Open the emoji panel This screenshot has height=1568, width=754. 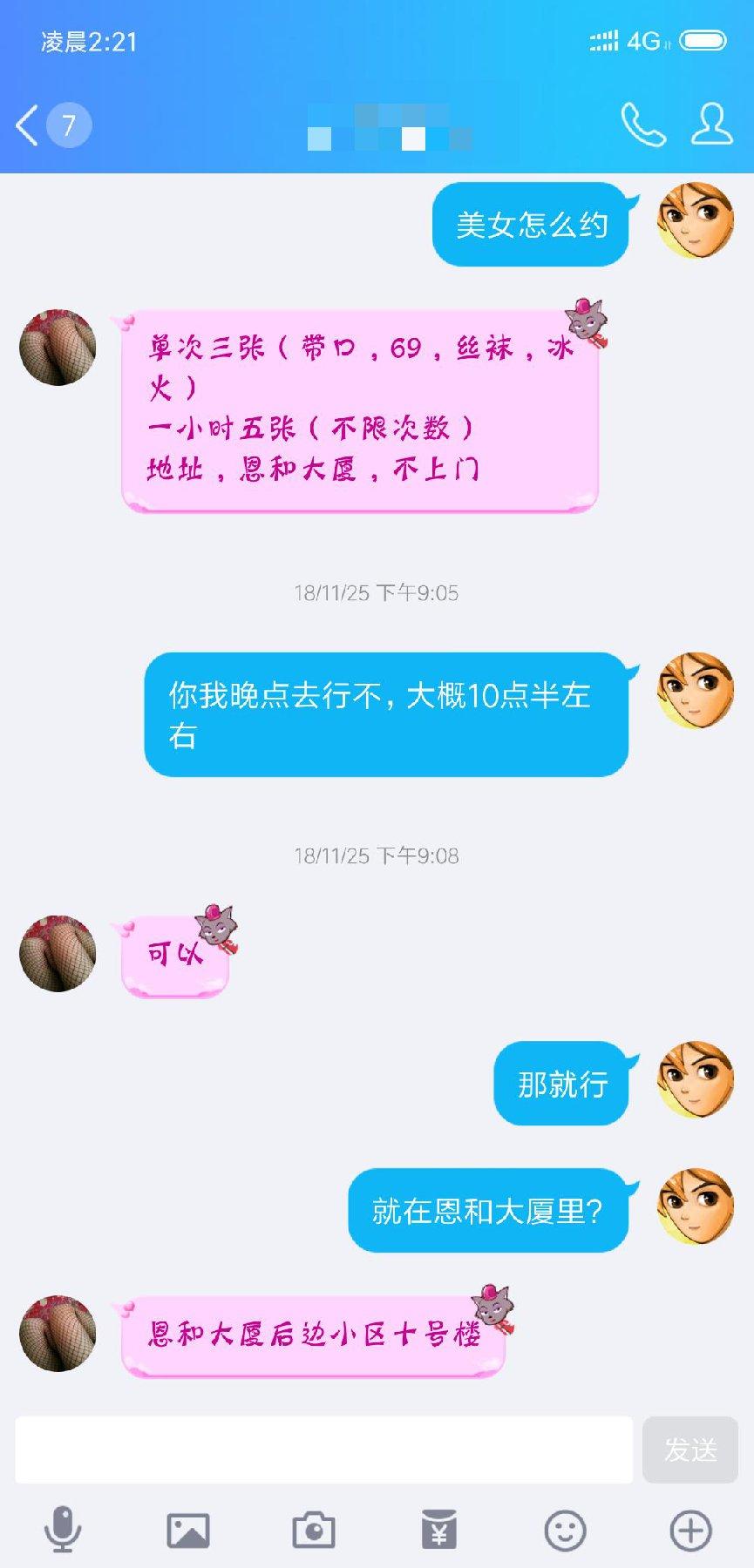(565, 1530)
